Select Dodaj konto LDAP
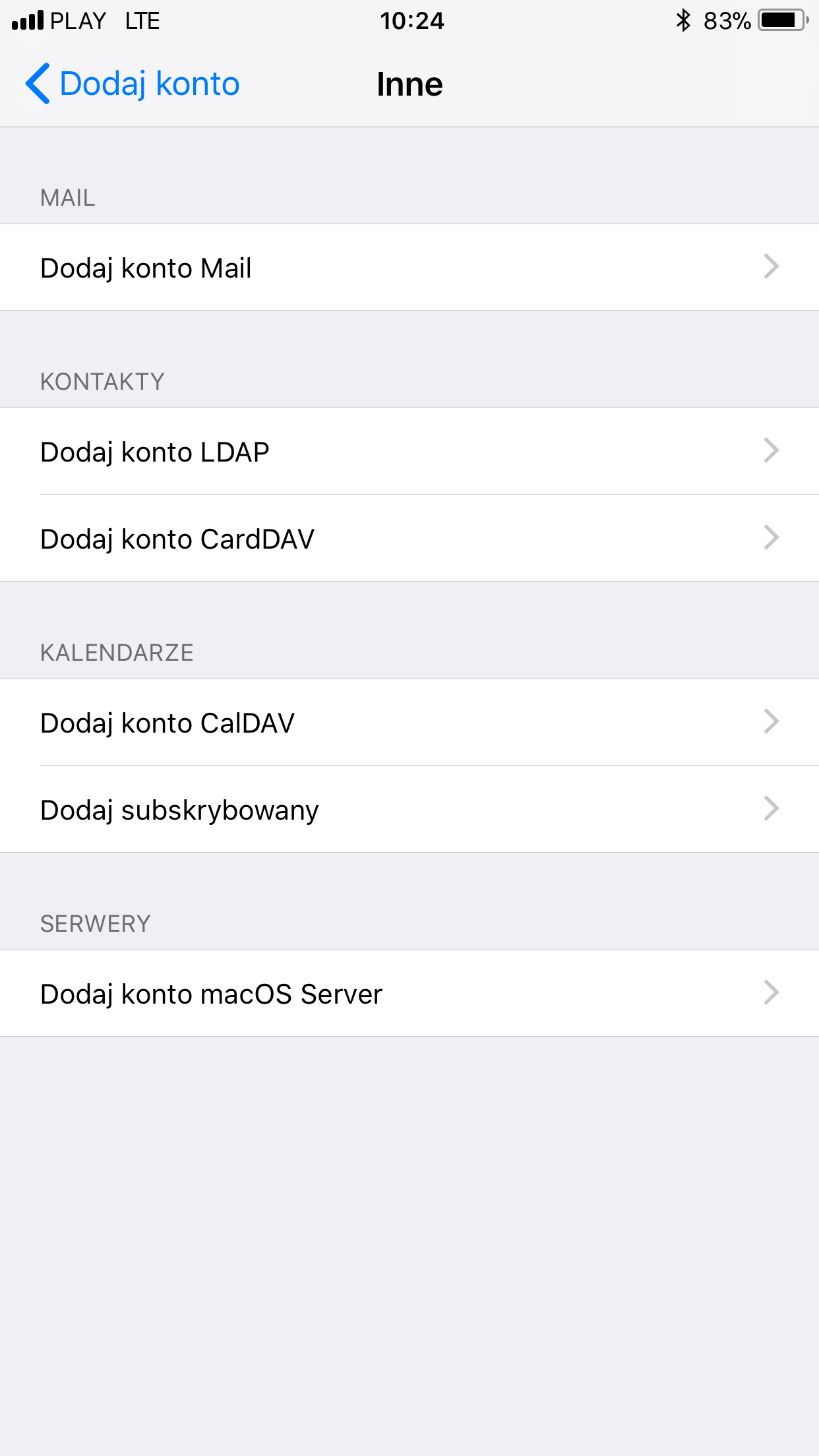Screen dimensions: 819x1456 [409, 451]
